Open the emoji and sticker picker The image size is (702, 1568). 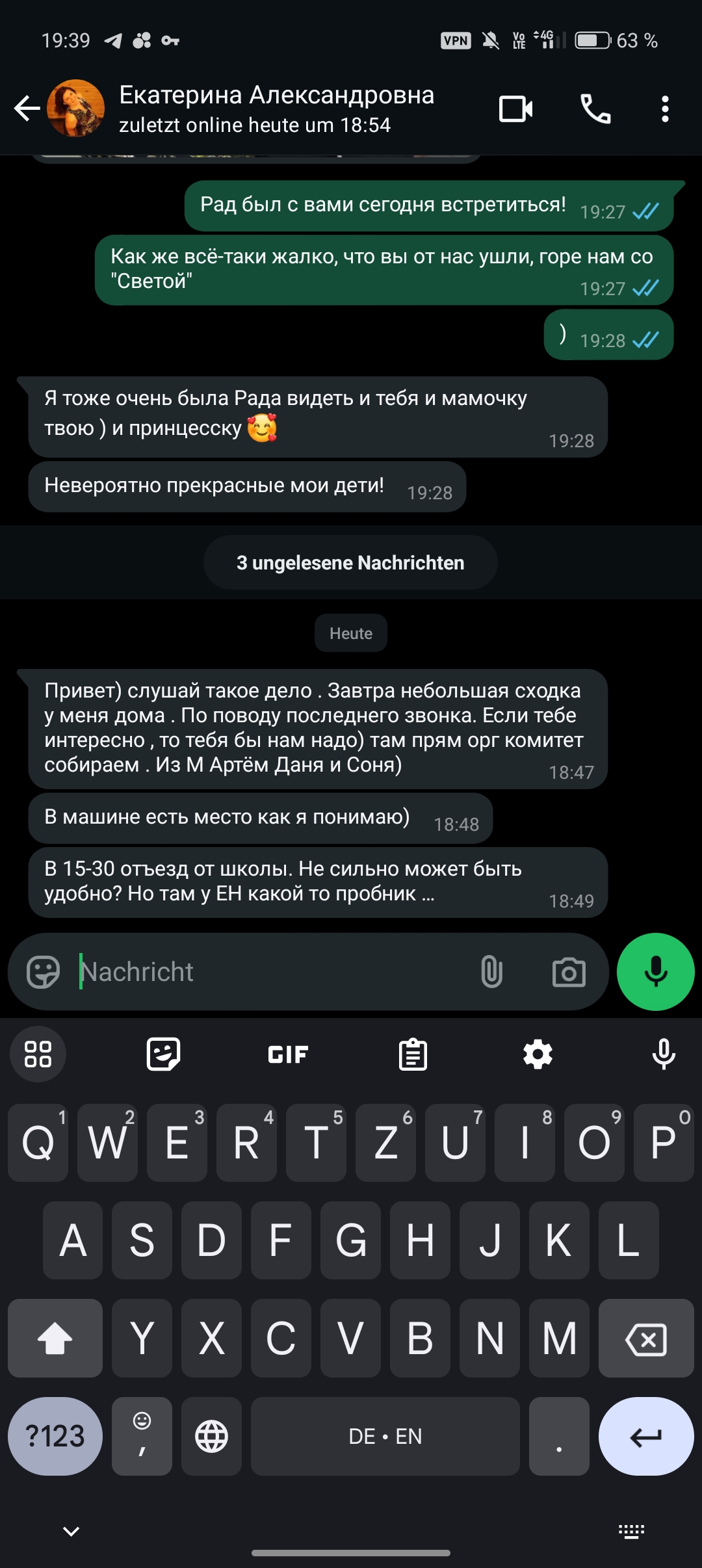(43, 972)
